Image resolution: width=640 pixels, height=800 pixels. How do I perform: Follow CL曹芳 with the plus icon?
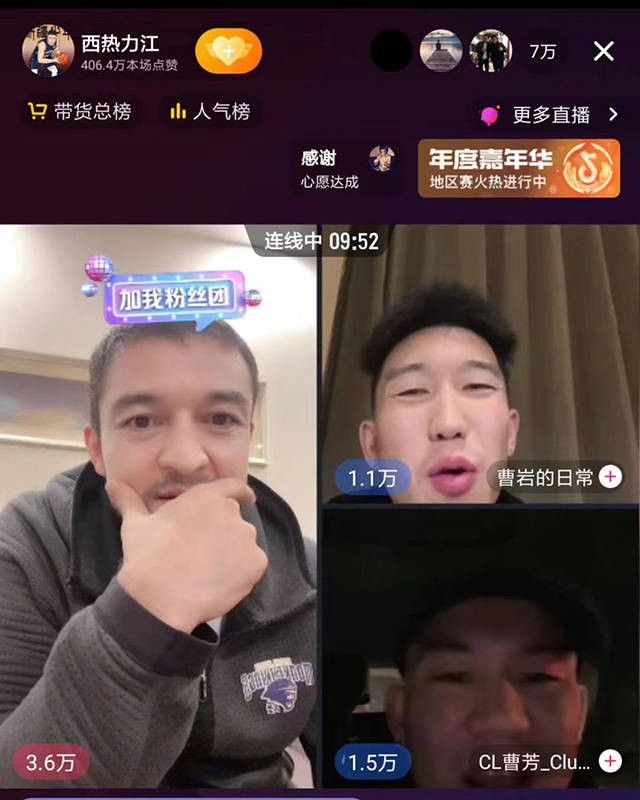609,762
